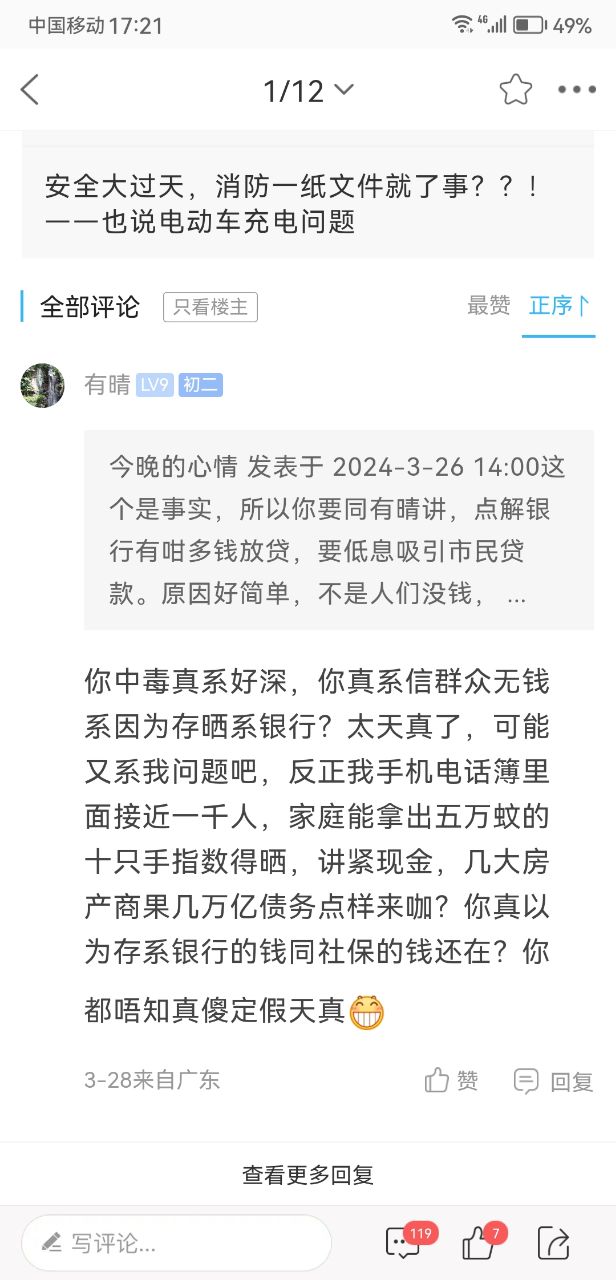Like 有晴's comment with 赞

[x=451, y=1080]
